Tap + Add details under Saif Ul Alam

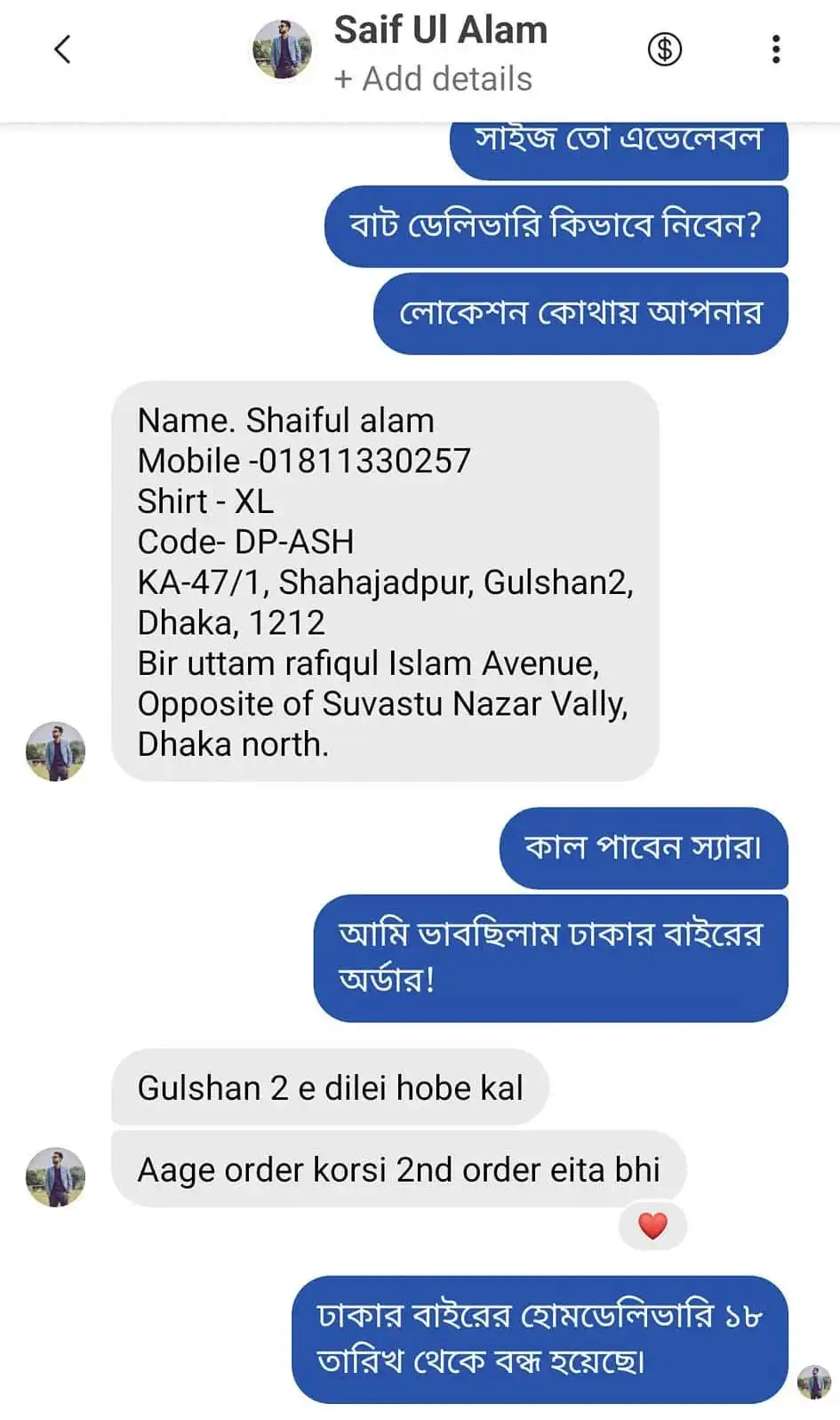433,79
